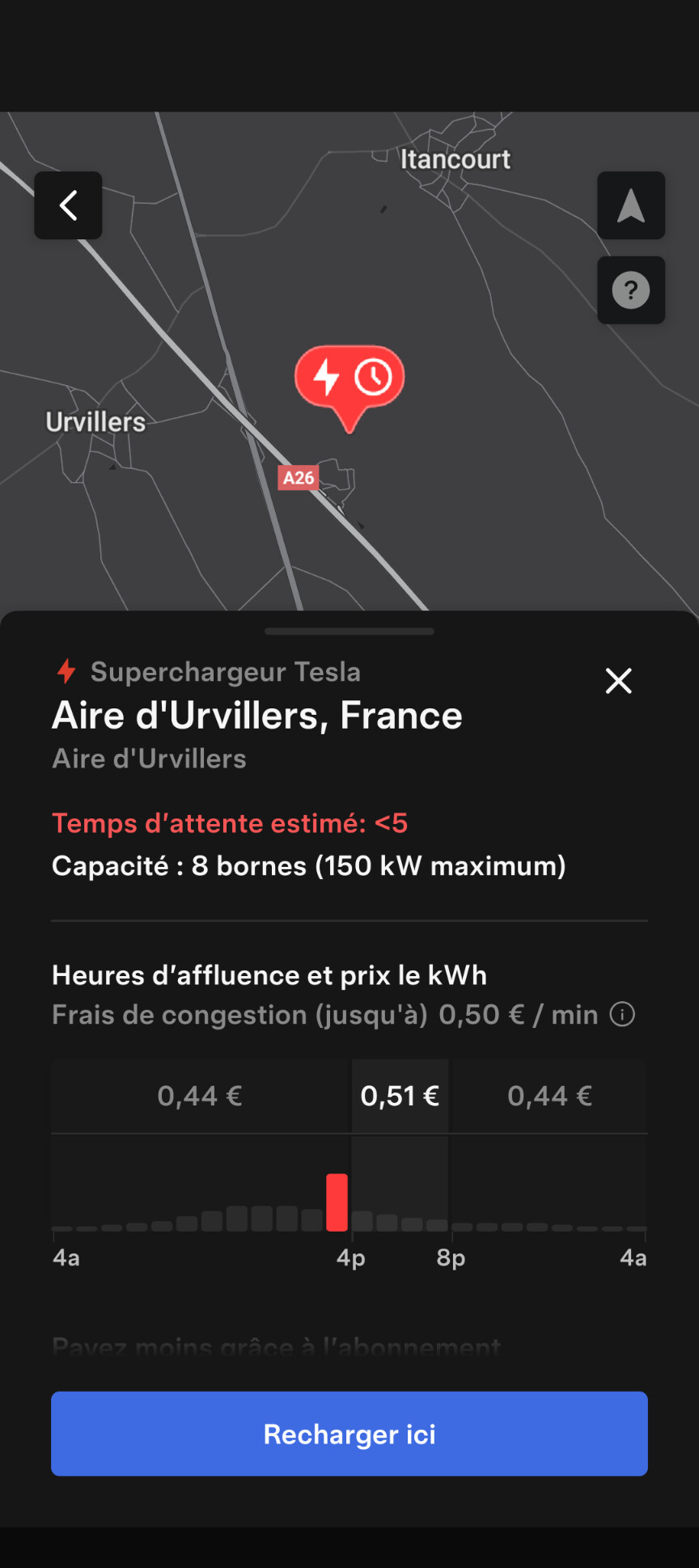
Task: Close the Aire d'Urvillers details panel
Action: (x=619, y=681)
